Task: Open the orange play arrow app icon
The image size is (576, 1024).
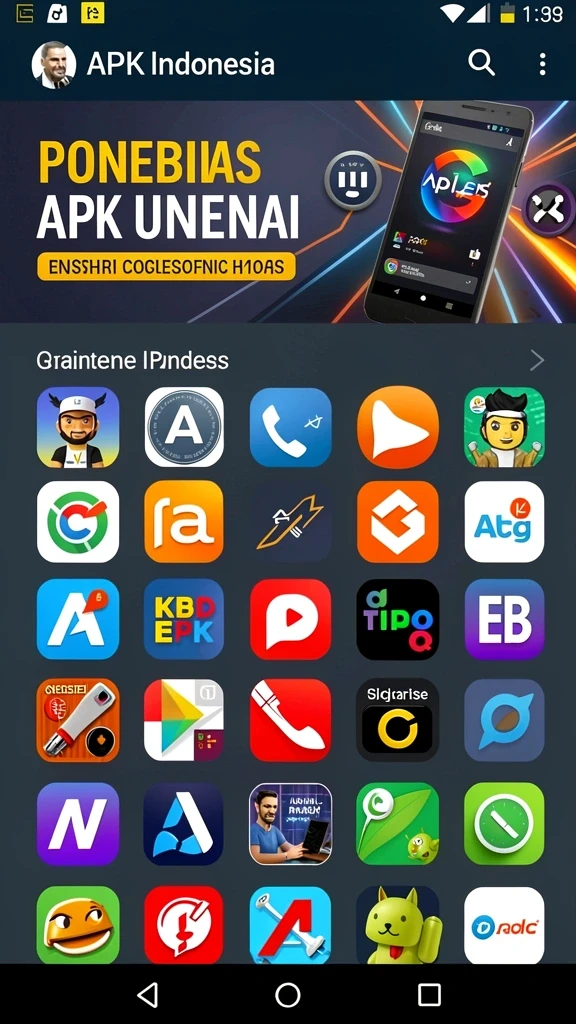Action: [x=398, y=427]
